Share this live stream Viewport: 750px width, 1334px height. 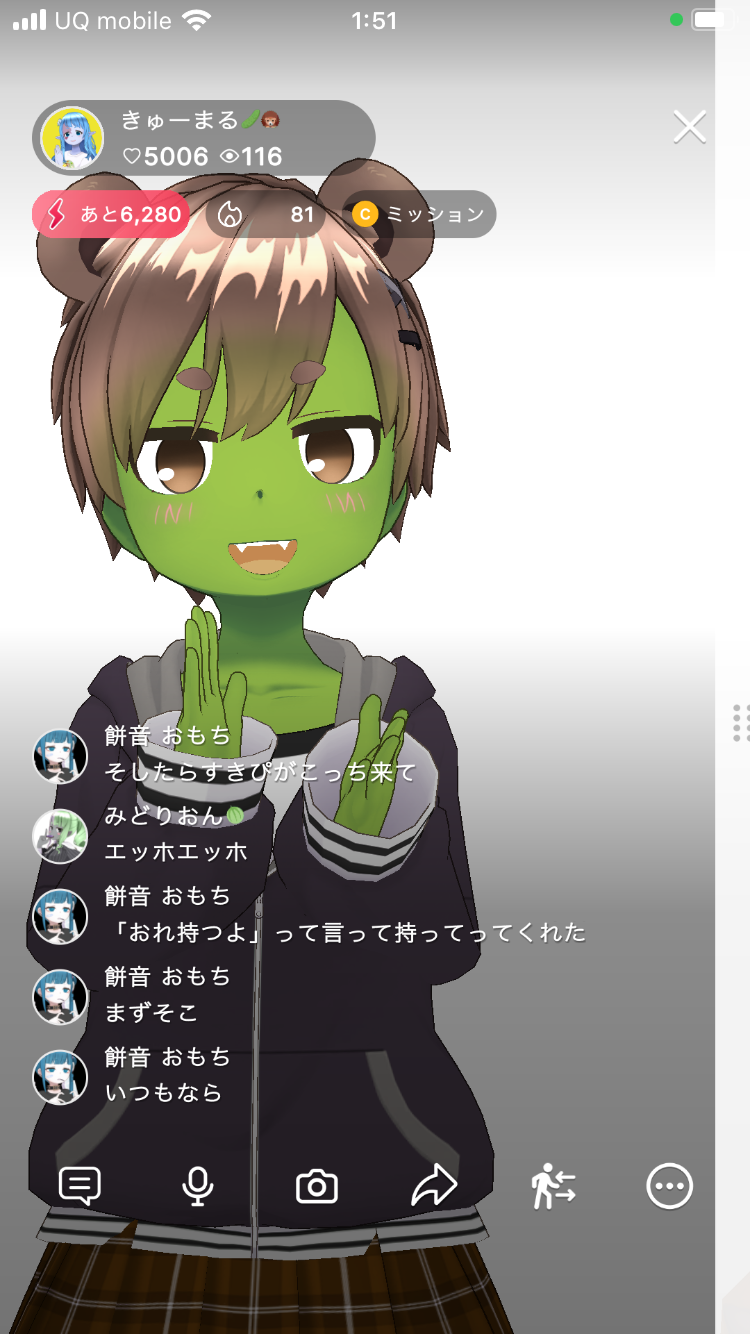click(434, 1186)
